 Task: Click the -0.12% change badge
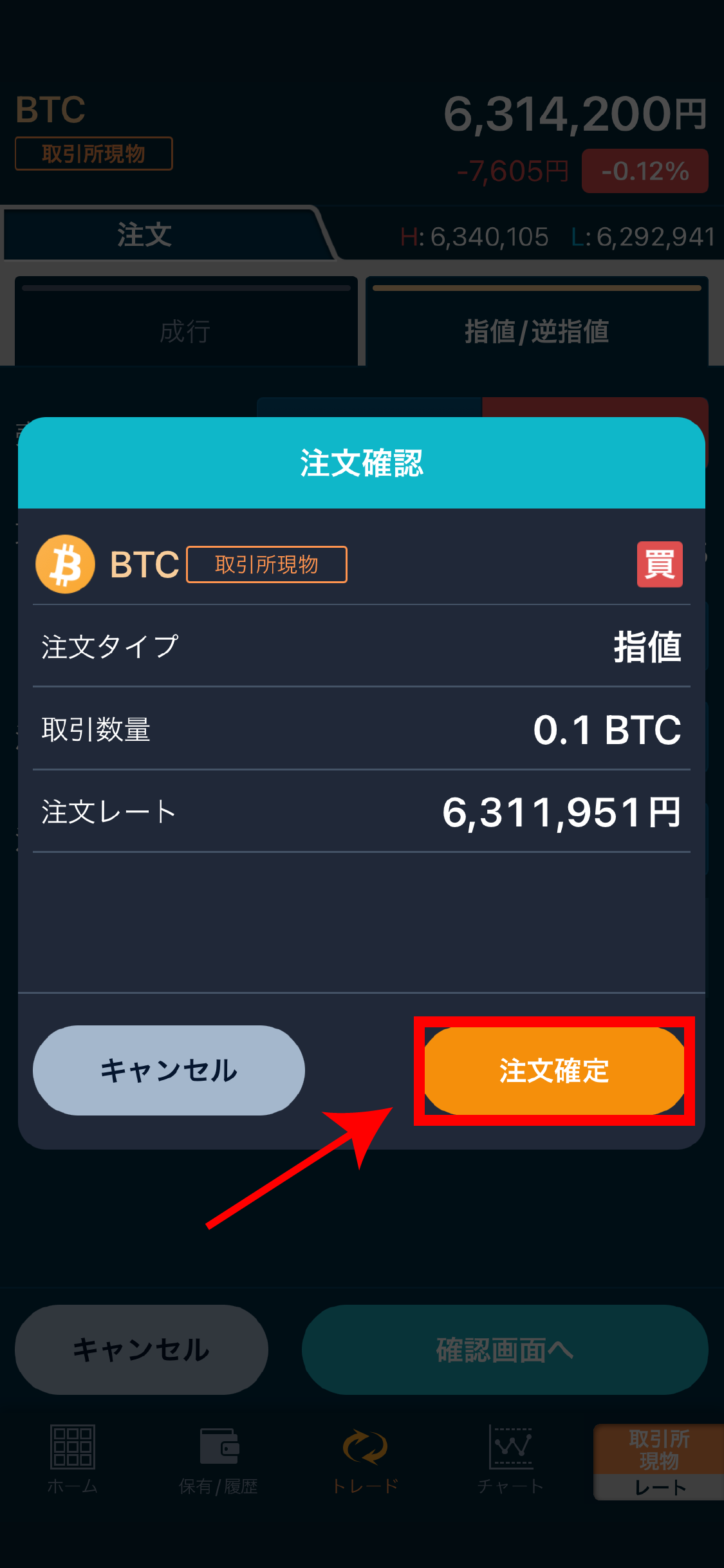[644, 171]
